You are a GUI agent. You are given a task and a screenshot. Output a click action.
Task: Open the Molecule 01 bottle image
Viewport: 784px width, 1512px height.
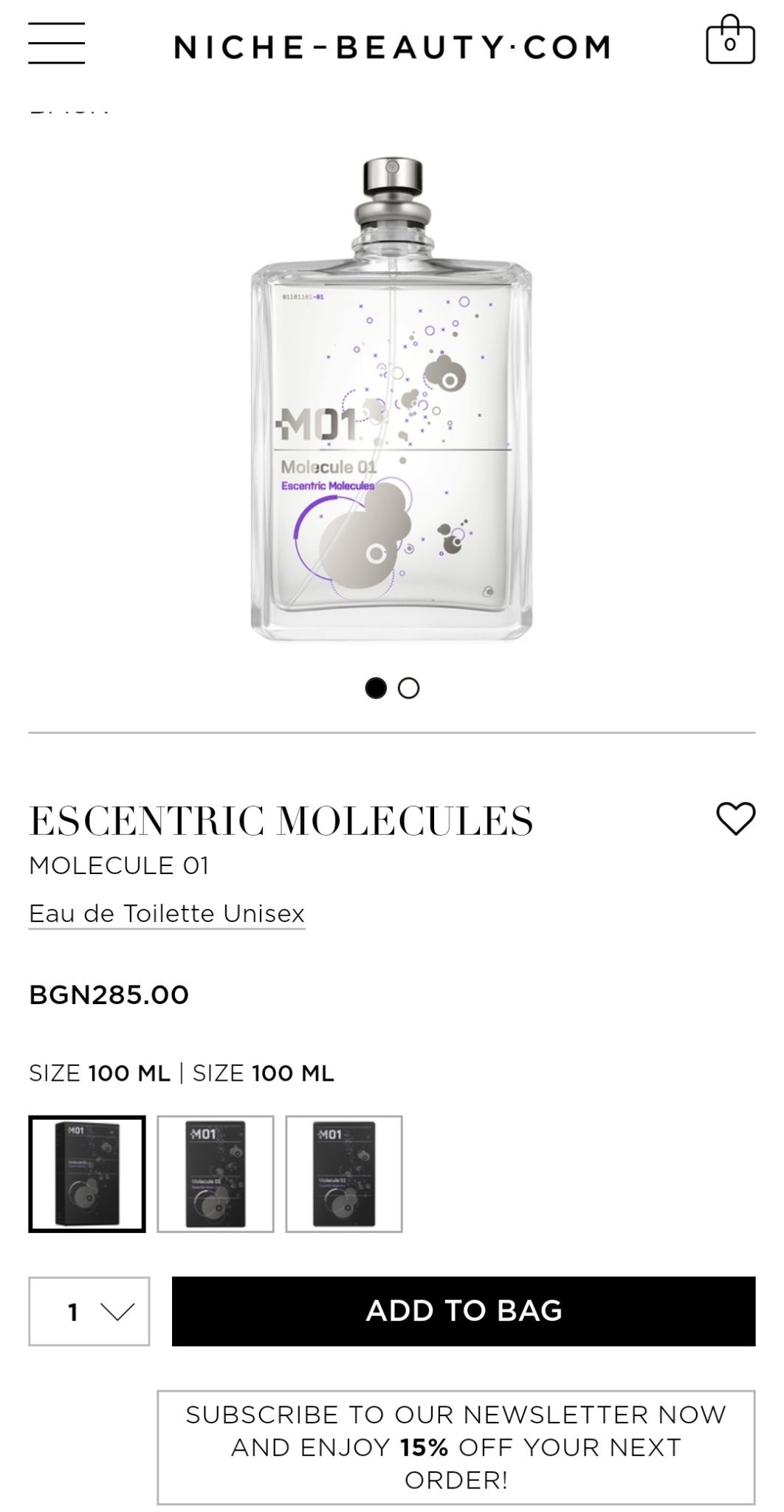point(391,399)
